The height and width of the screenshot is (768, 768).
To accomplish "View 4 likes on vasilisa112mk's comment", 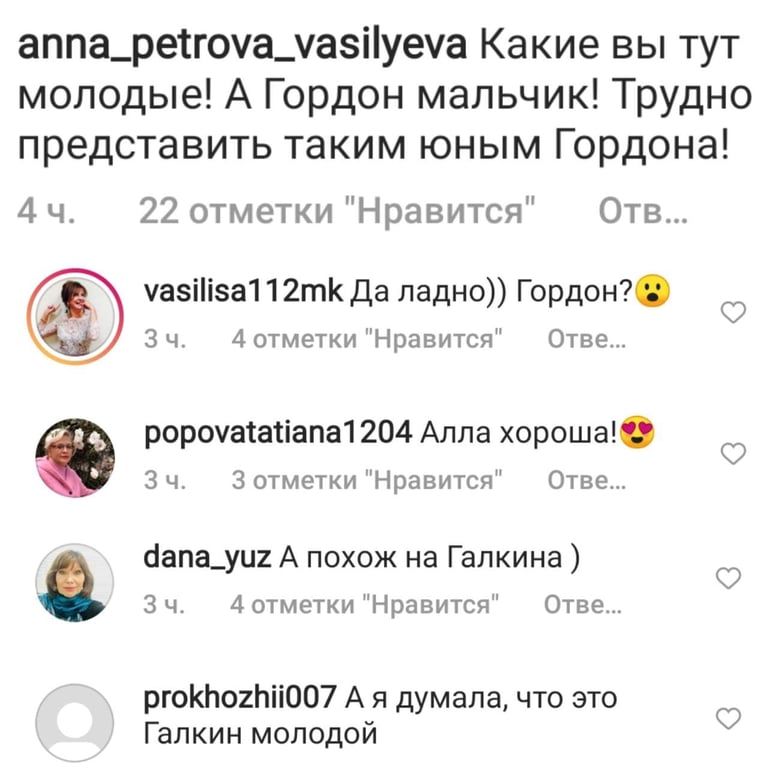I will point(366,340).
